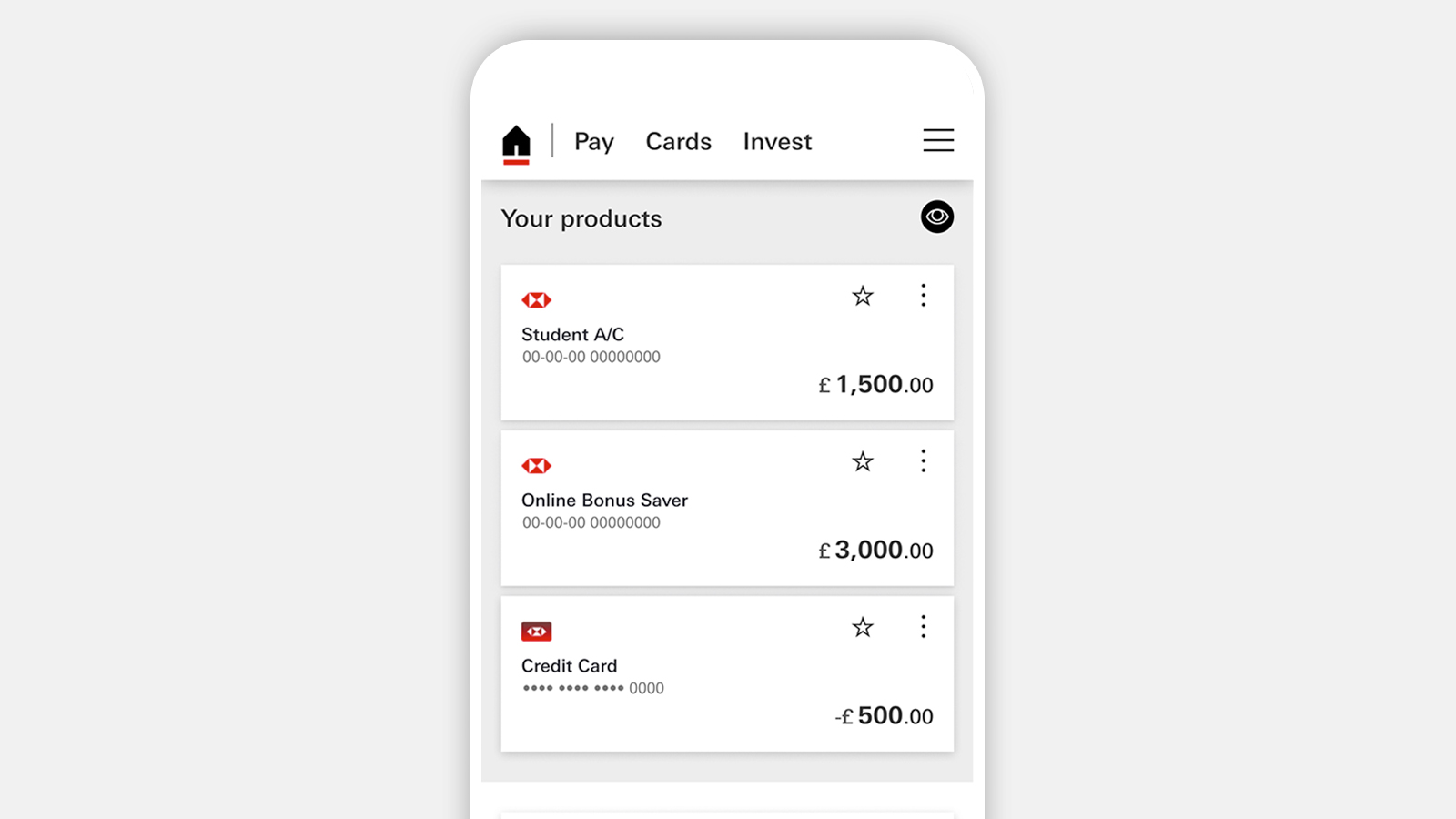Go to the home tab
This screenshot has width=1456, height=819.
click(x=516, y=142)
